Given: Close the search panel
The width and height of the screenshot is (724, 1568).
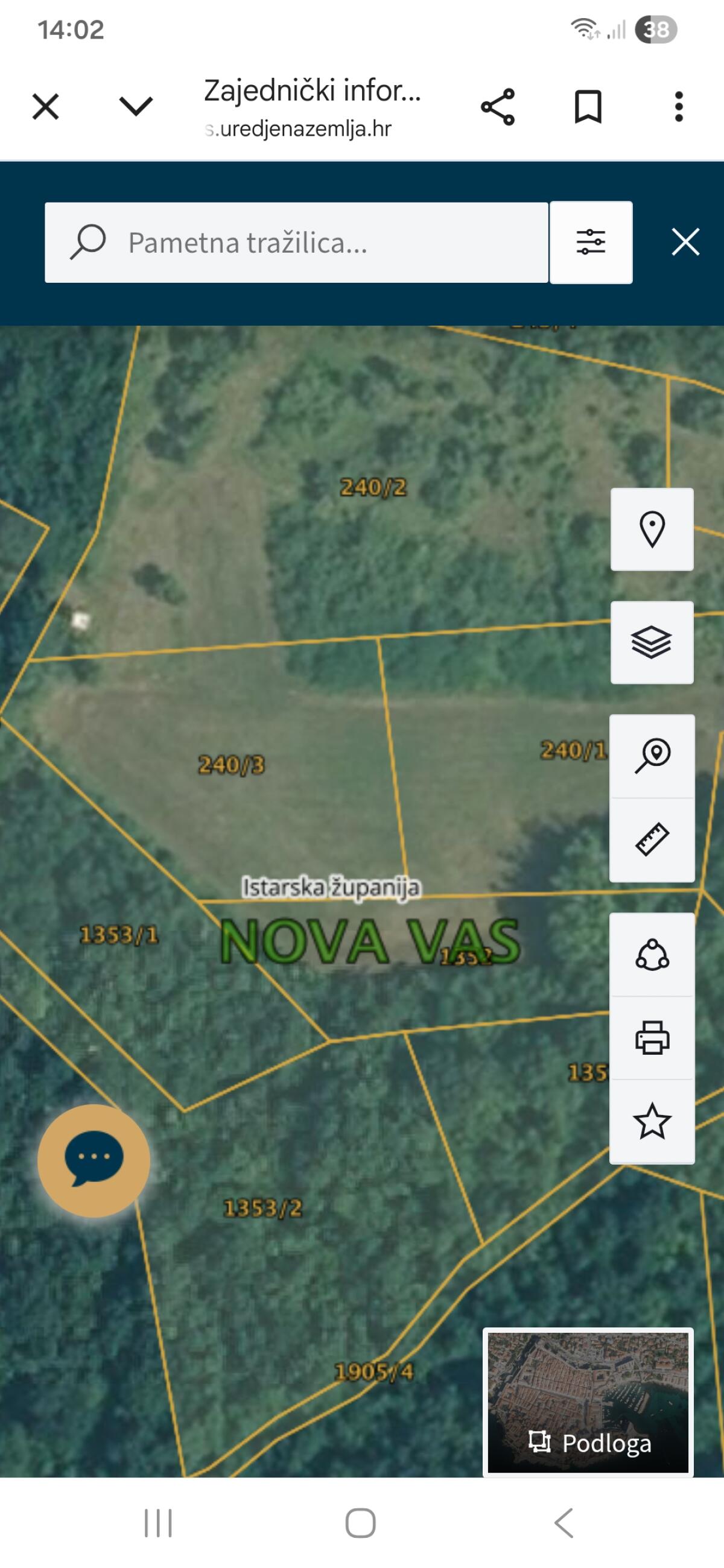Looking at the screenshot, I should 685,242.
